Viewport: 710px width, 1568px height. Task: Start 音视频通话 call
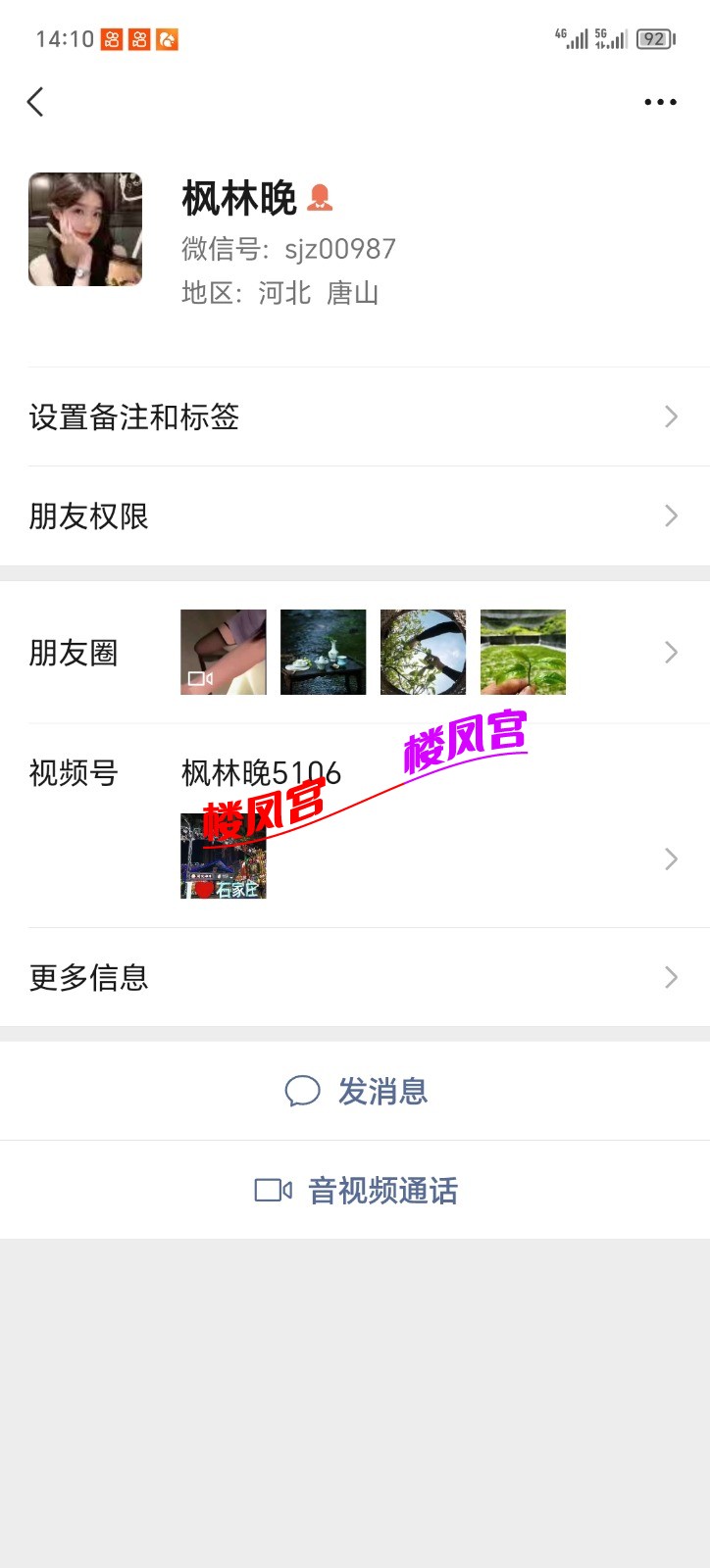(355, 1191)
